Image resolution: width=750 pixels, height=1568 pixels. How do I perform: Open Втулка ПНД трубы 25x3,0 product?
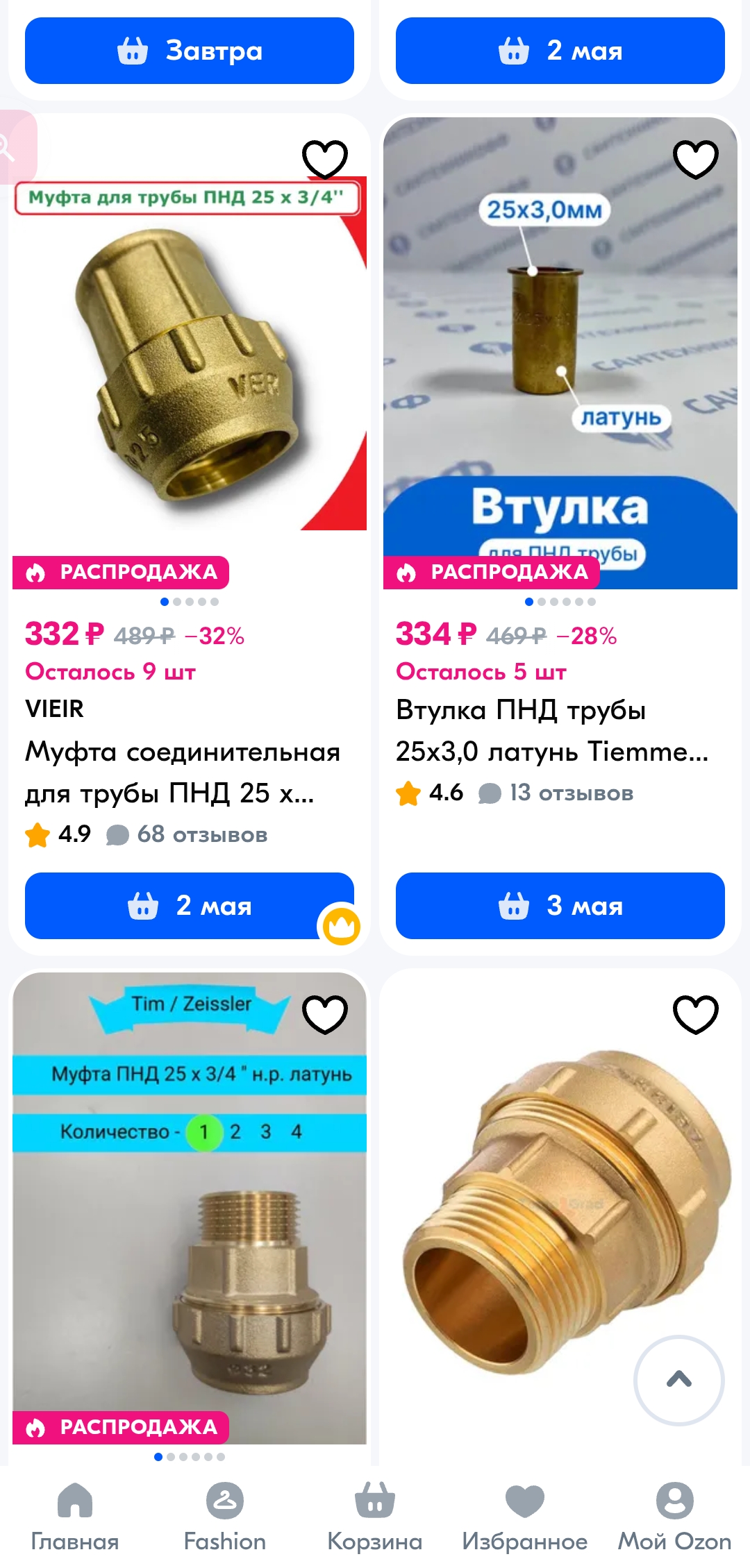pos(551,730)
